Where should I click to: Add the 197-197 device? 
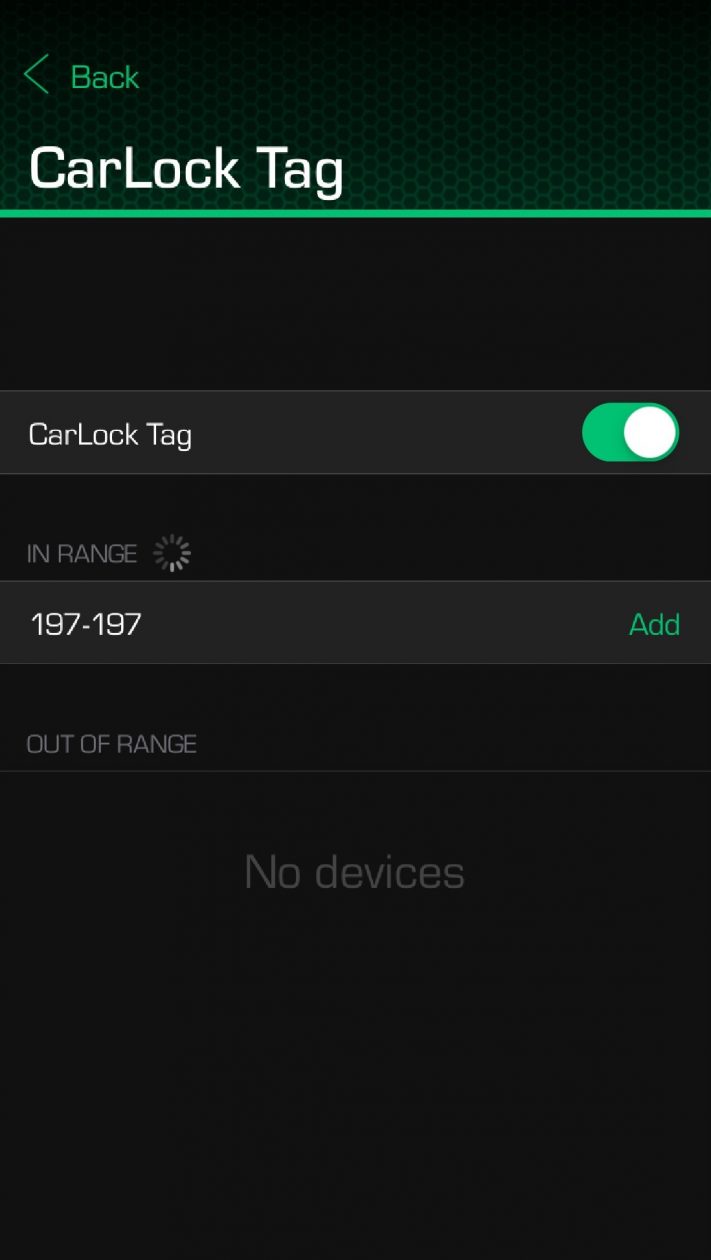[654, 624]
